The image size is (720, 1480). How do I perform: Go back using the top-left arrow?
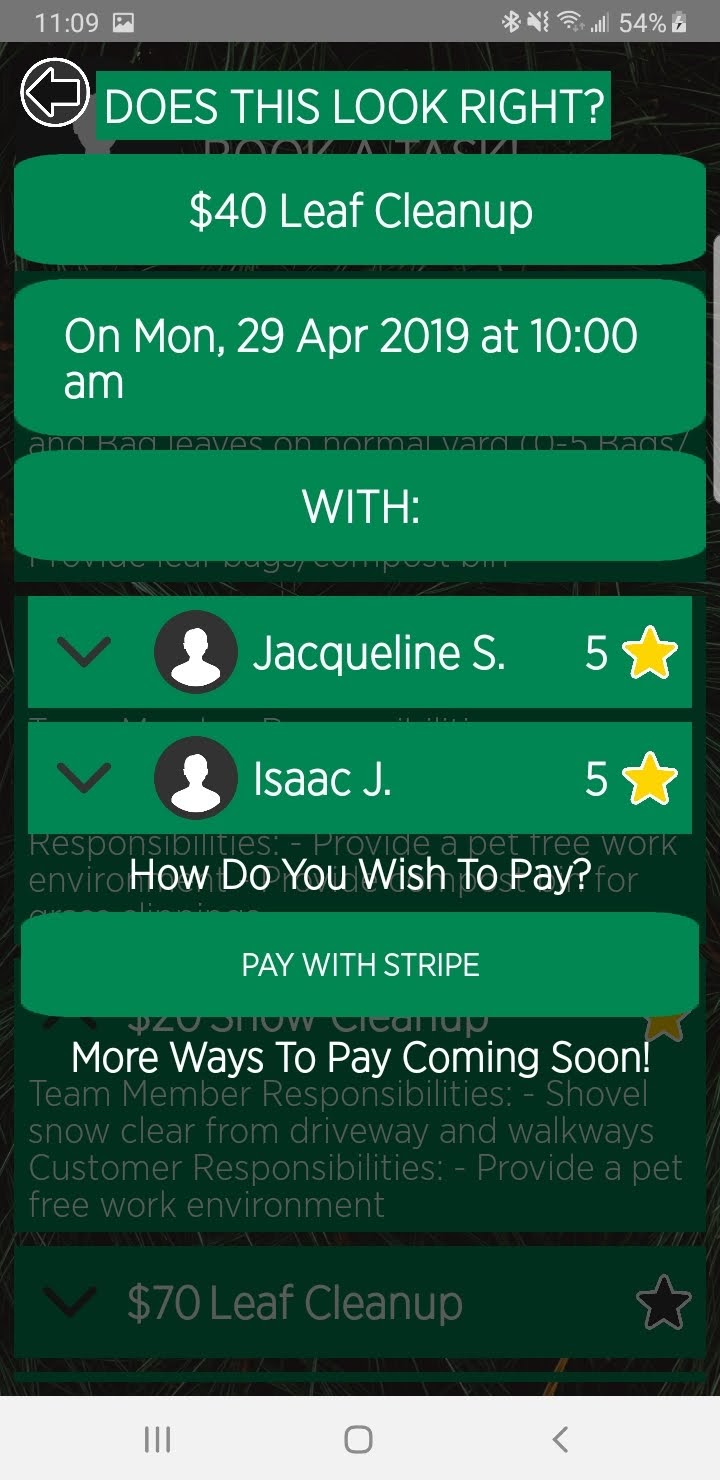pyautogui.click(x=54, y=93)
